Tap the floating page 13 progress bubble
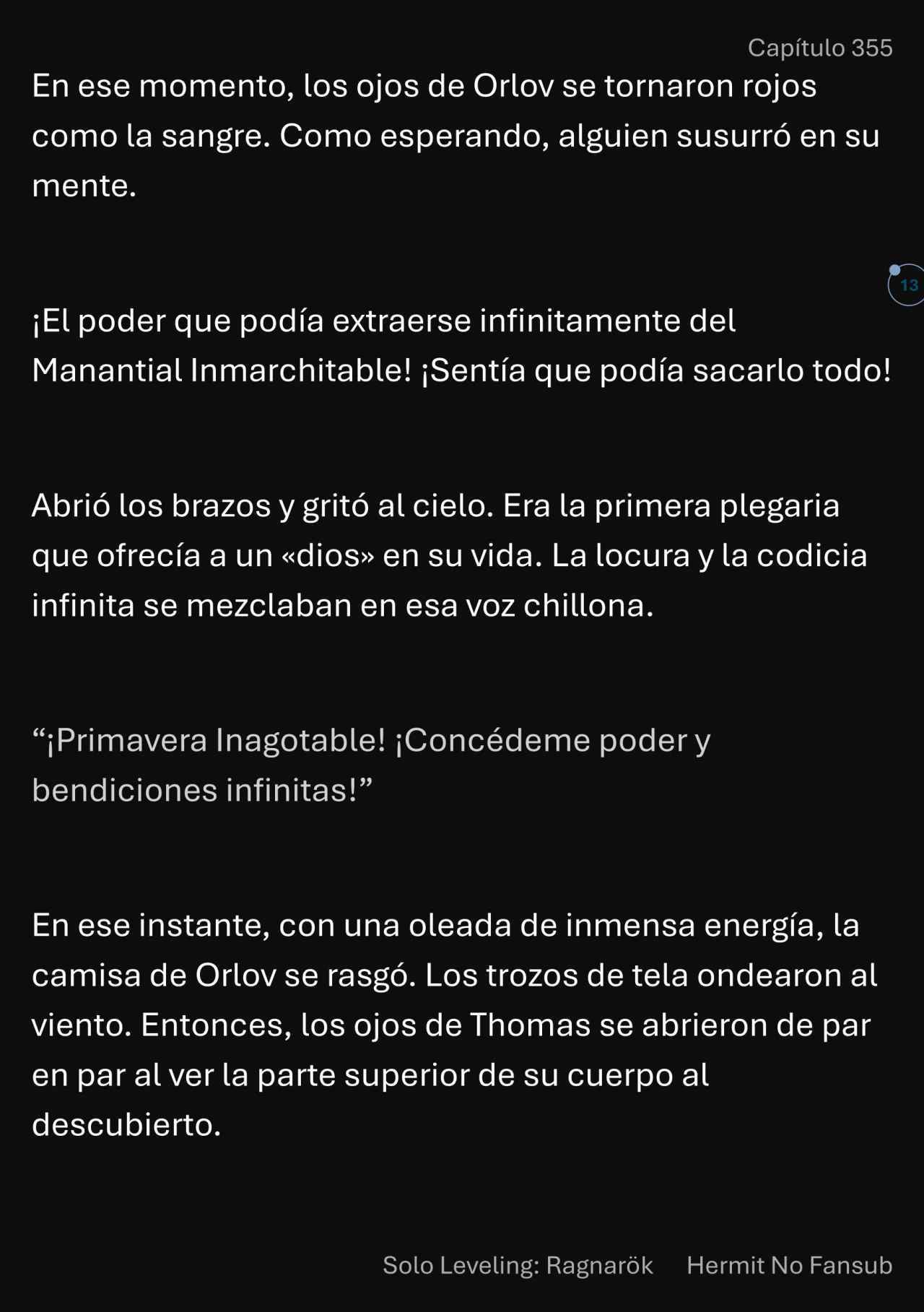 [x=907, y=285]
